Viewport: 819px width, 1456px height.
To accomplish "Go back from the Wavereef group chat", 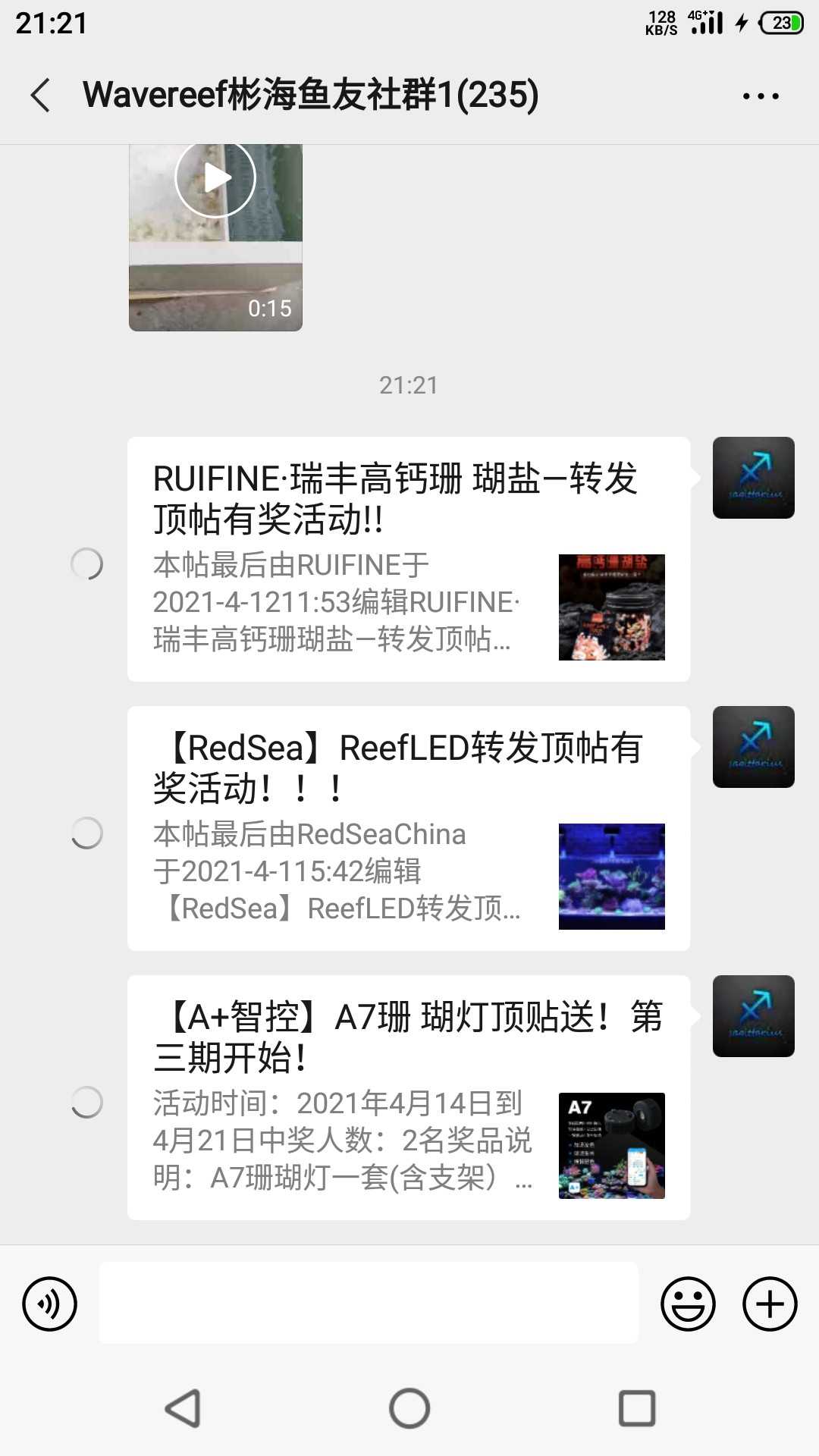I will coord(41,96).
